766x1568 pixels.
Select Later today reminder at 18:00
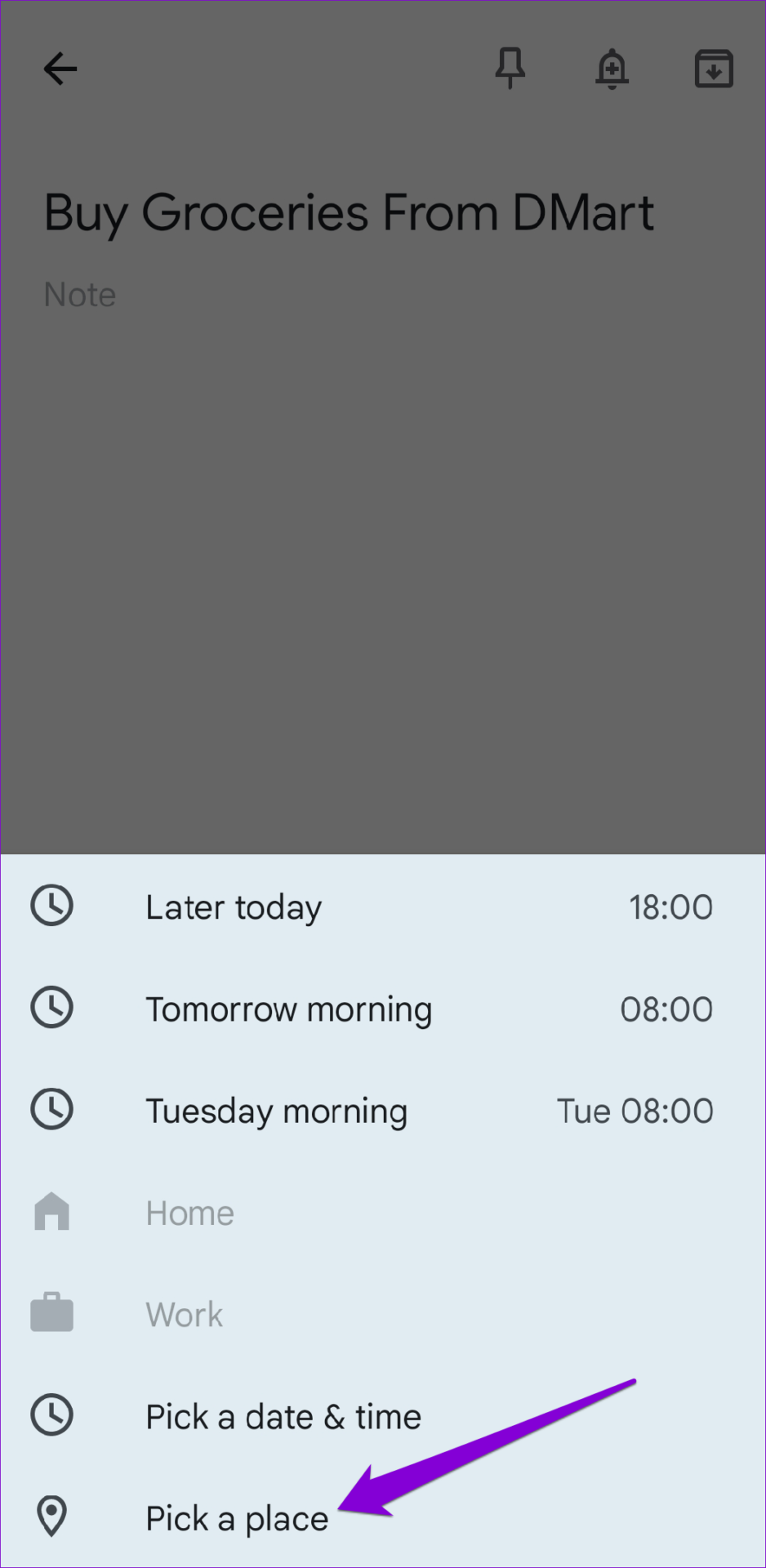383,906
